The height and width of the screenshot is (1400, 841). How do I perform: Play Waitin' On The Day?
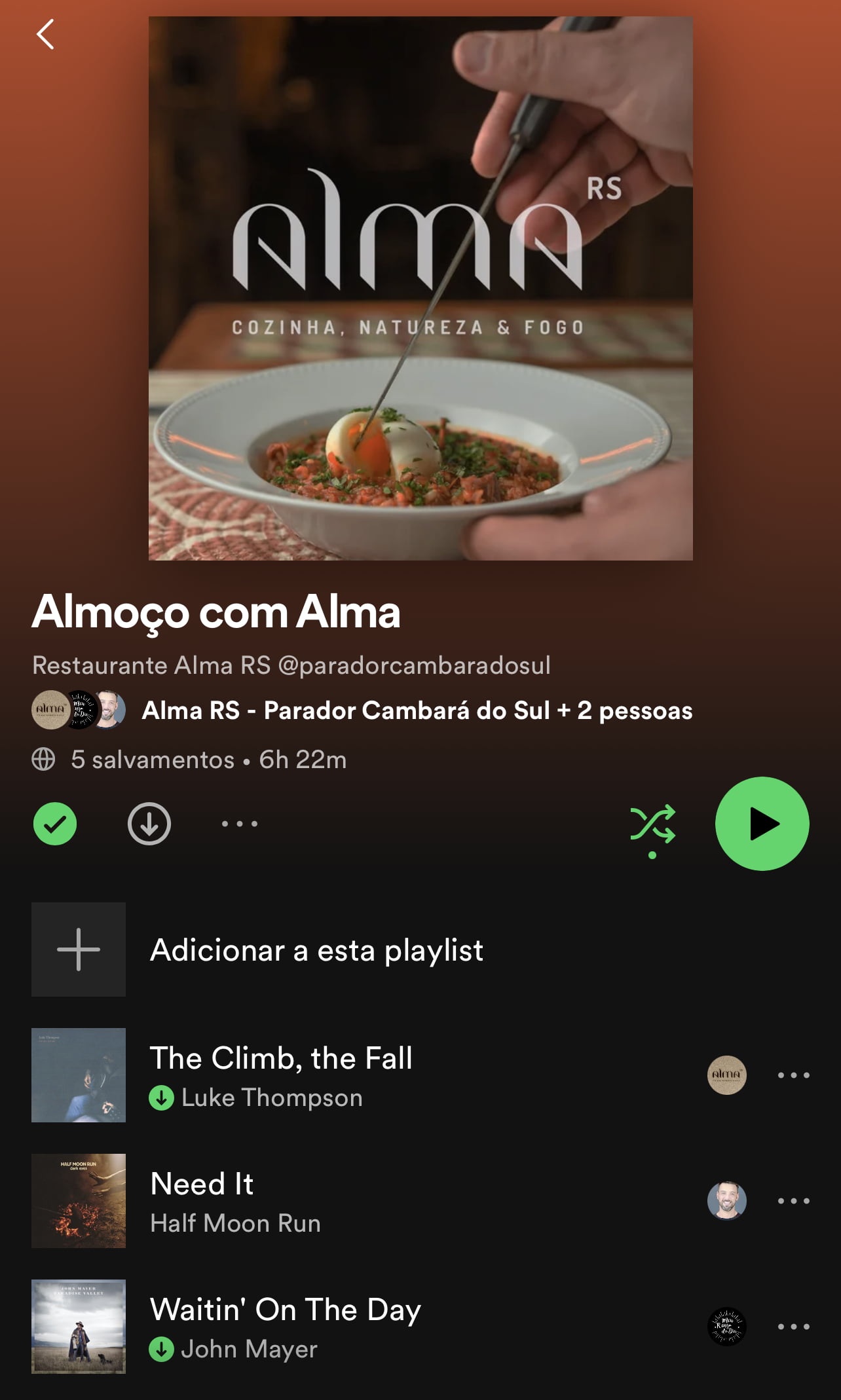coord(286,1327)
